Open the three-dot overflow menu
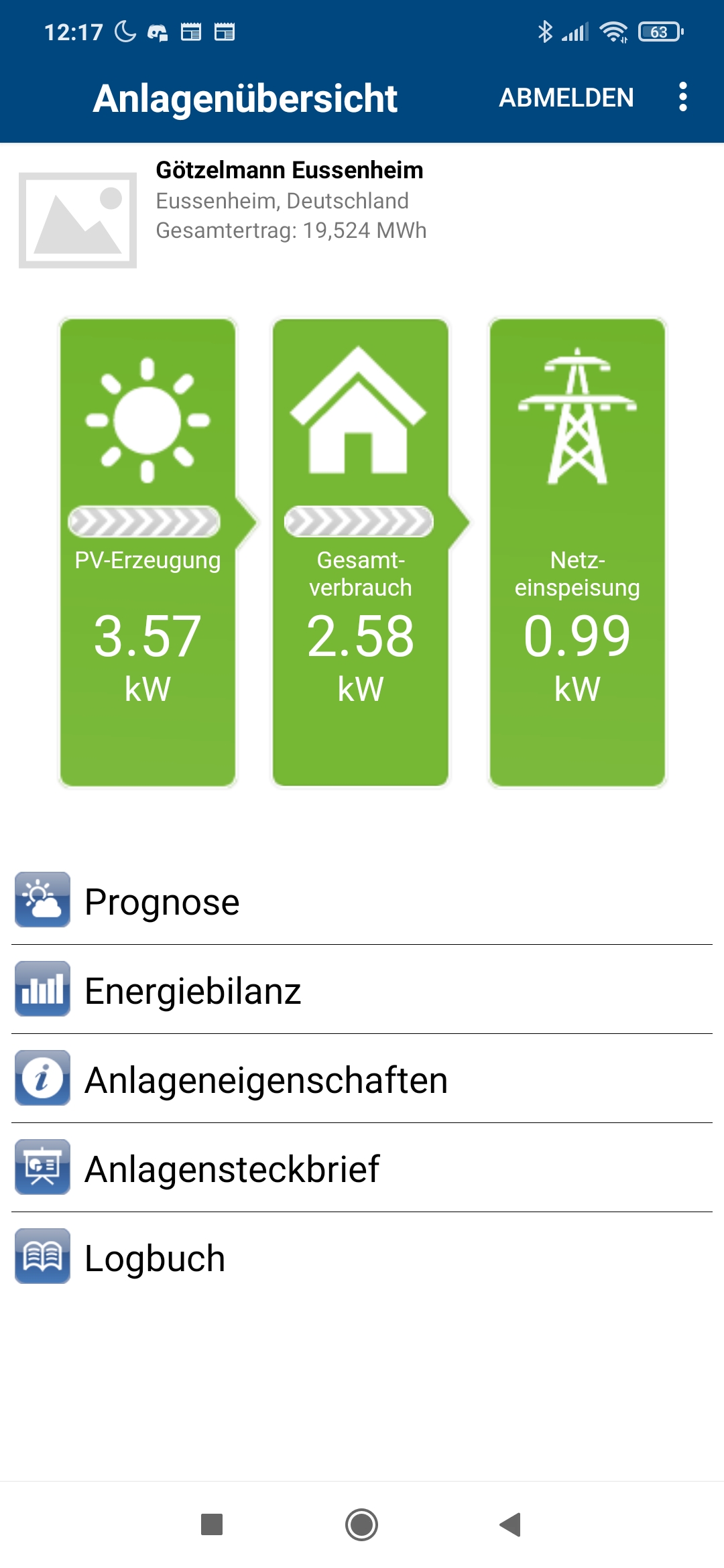This screenshot has height=1568, width=724. click(682, 97)
